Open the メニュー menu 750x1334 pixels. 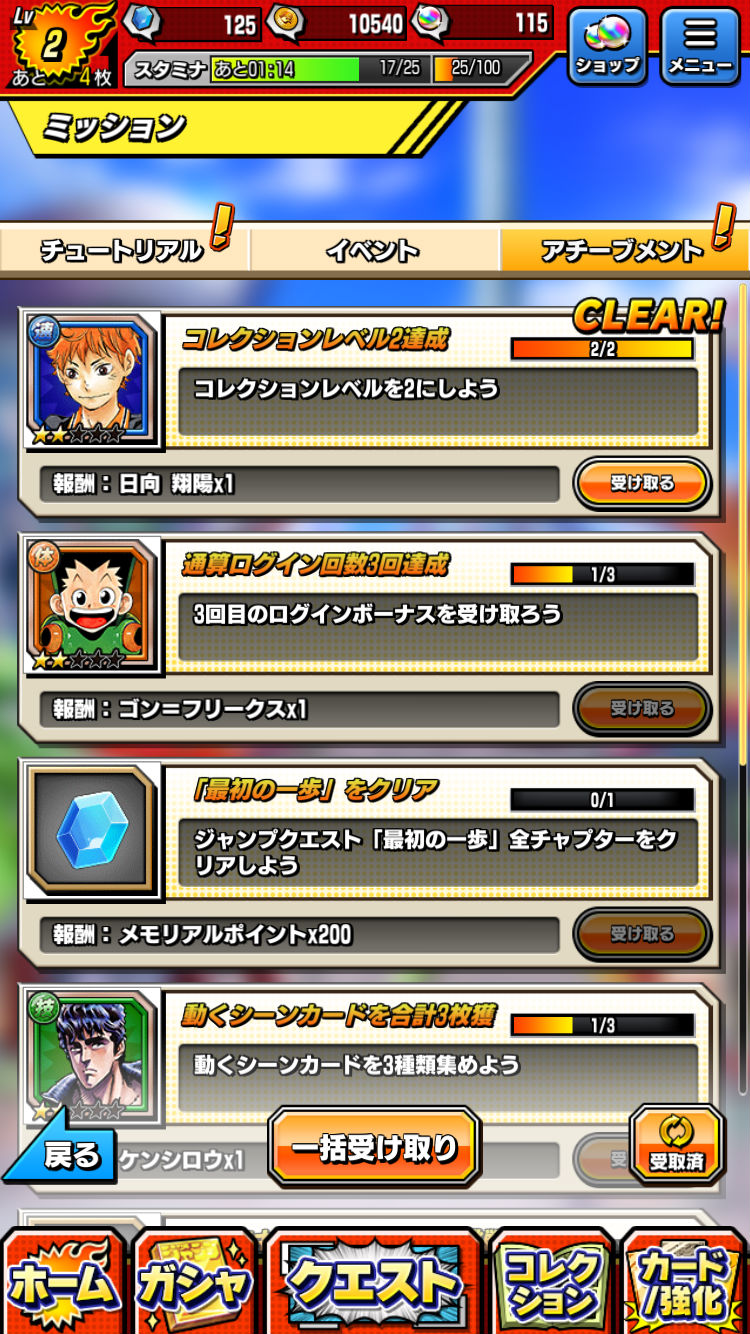(700, 46)
